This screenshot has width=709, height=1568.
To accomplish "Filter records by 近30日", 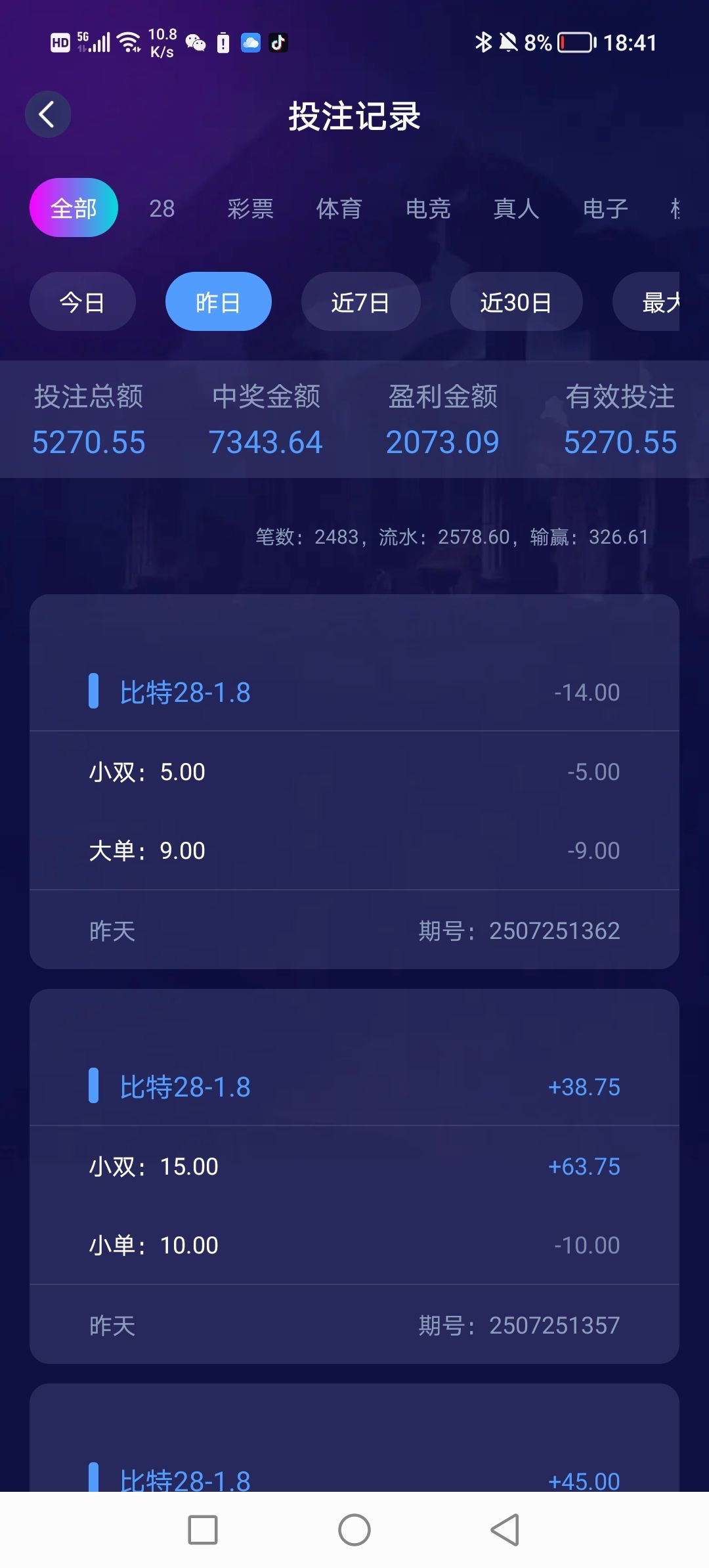I will (x=516, y=302).
